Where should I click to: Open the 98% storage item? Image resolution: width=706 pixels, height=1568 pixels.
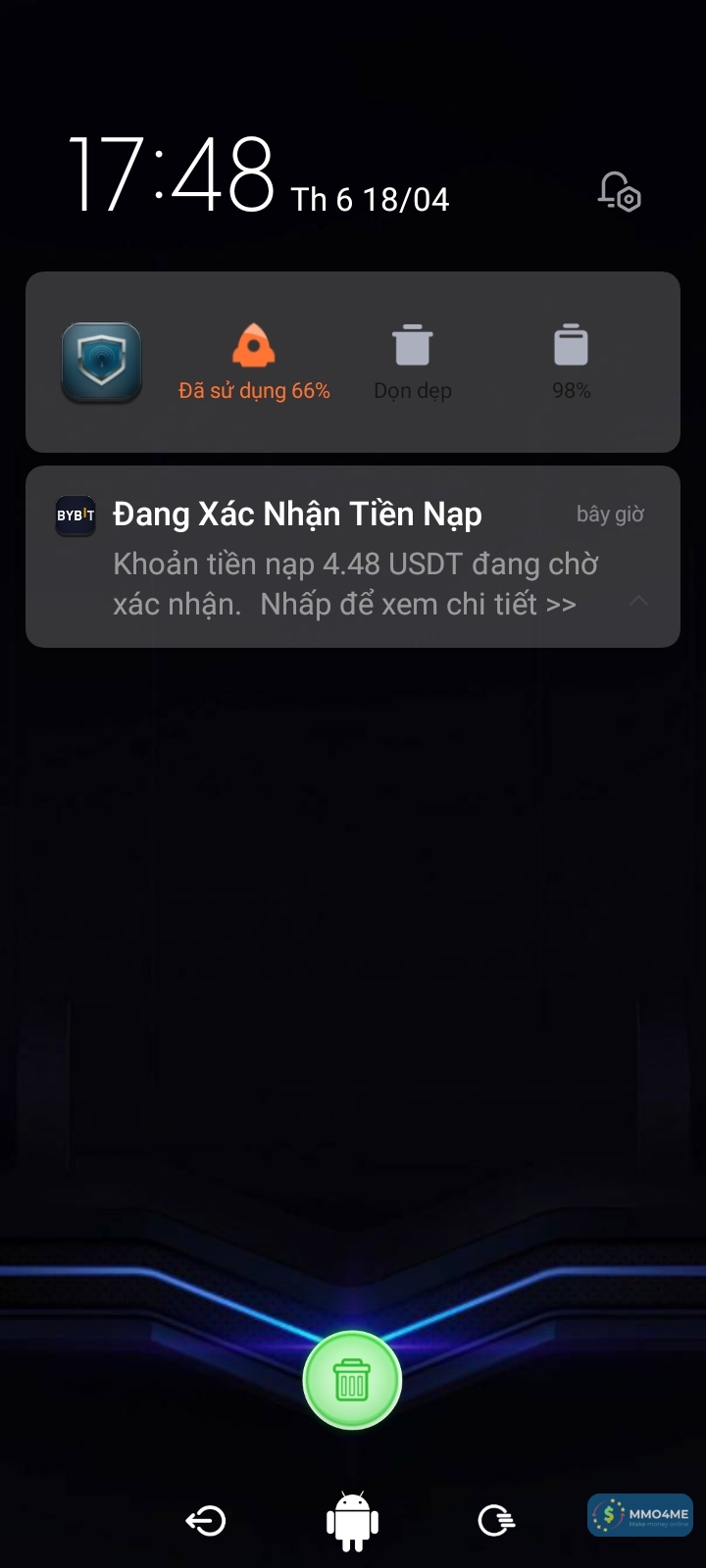pos(571,360)
